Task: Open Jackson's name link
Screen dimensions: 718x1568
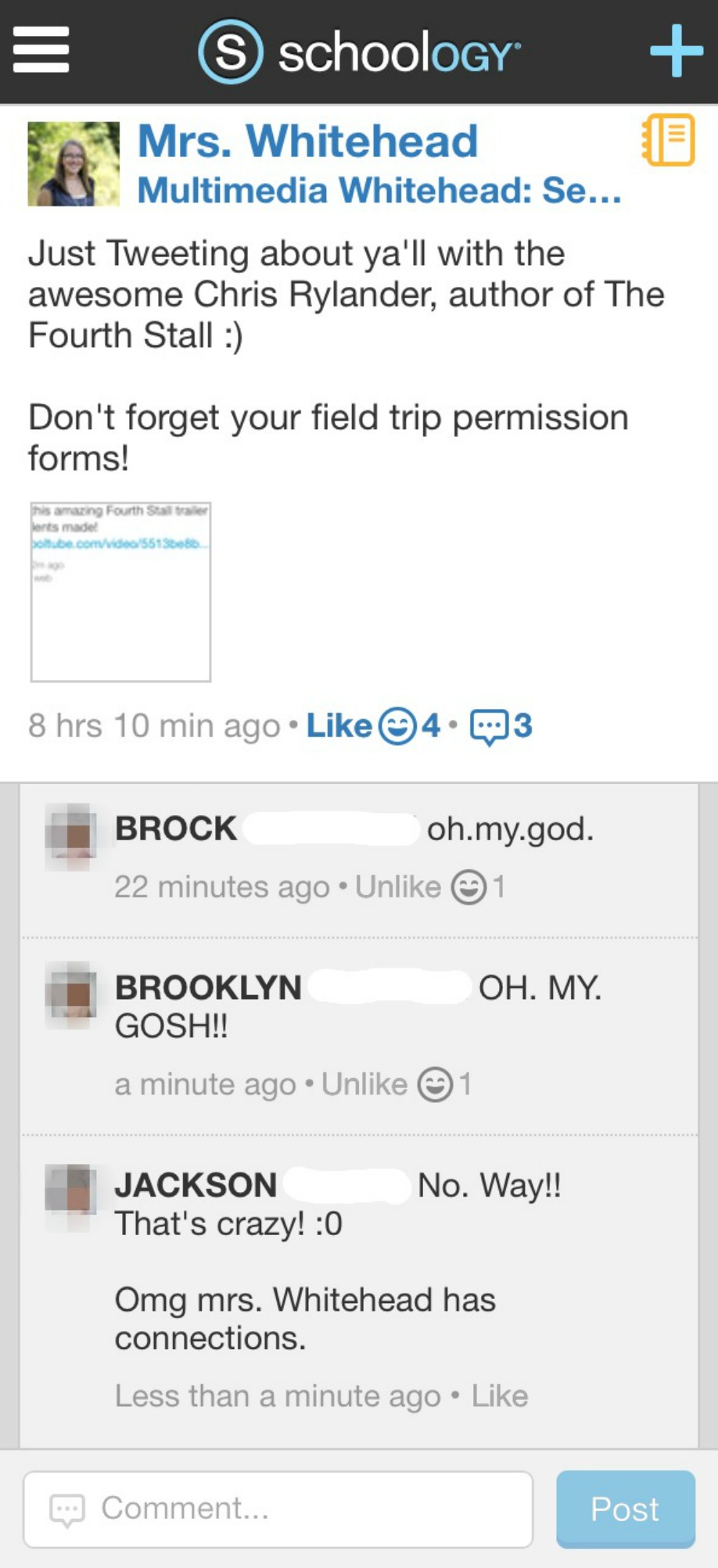Action: click(x=196, y=1185)
